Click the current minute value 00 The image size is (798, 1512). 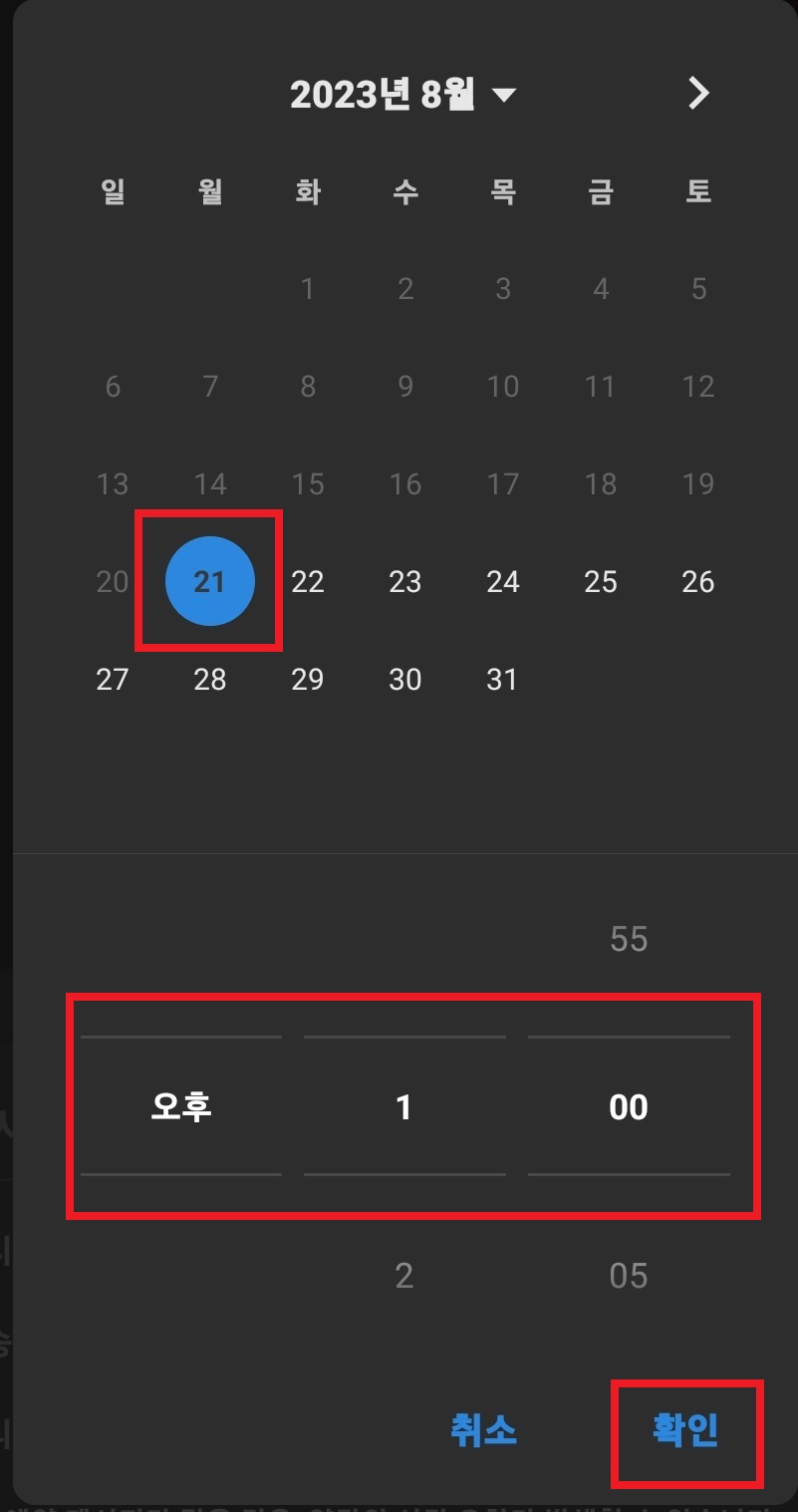pos(628,1106)
